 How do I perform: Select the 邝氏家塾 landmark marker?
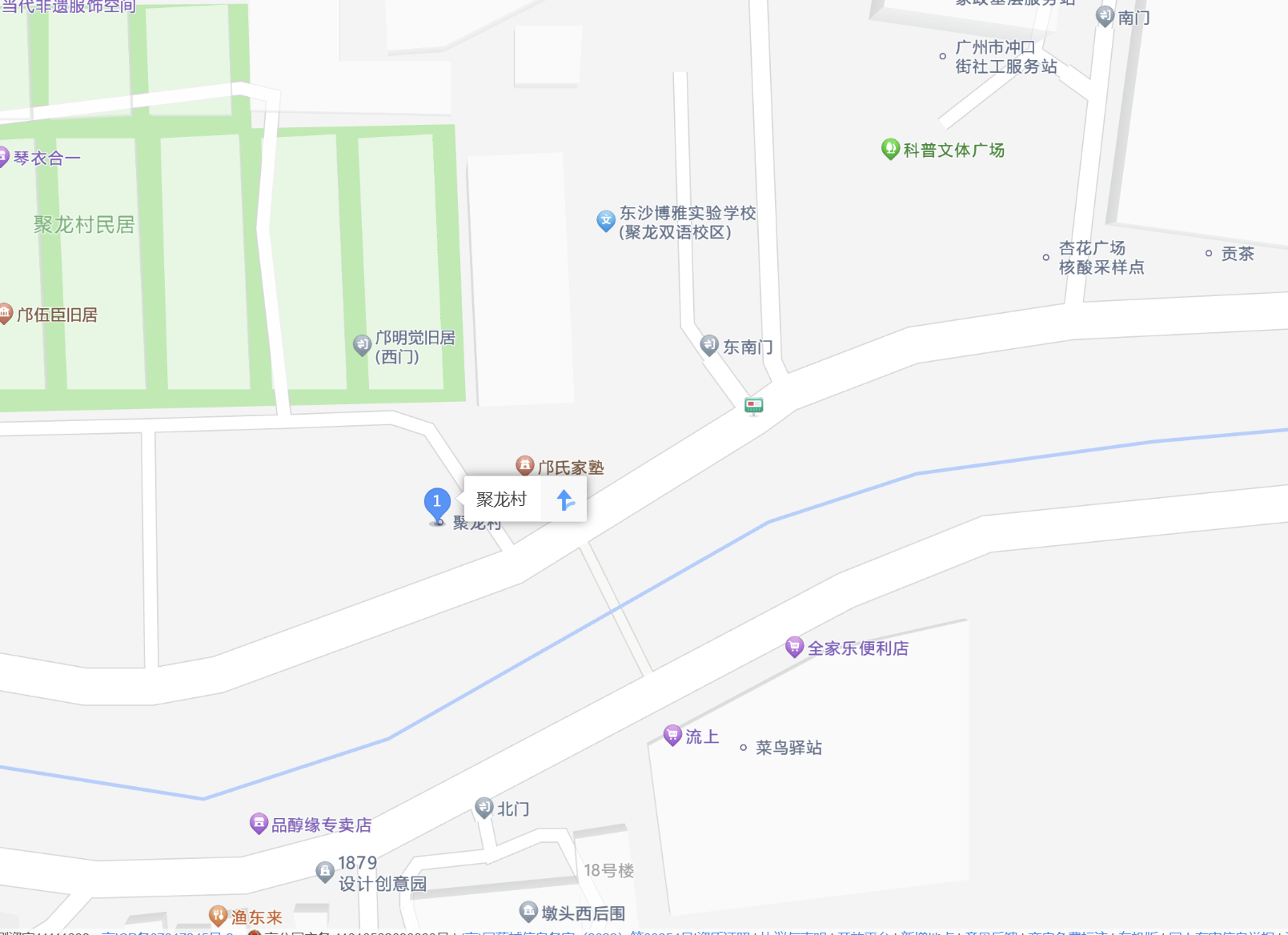point(525,465)
